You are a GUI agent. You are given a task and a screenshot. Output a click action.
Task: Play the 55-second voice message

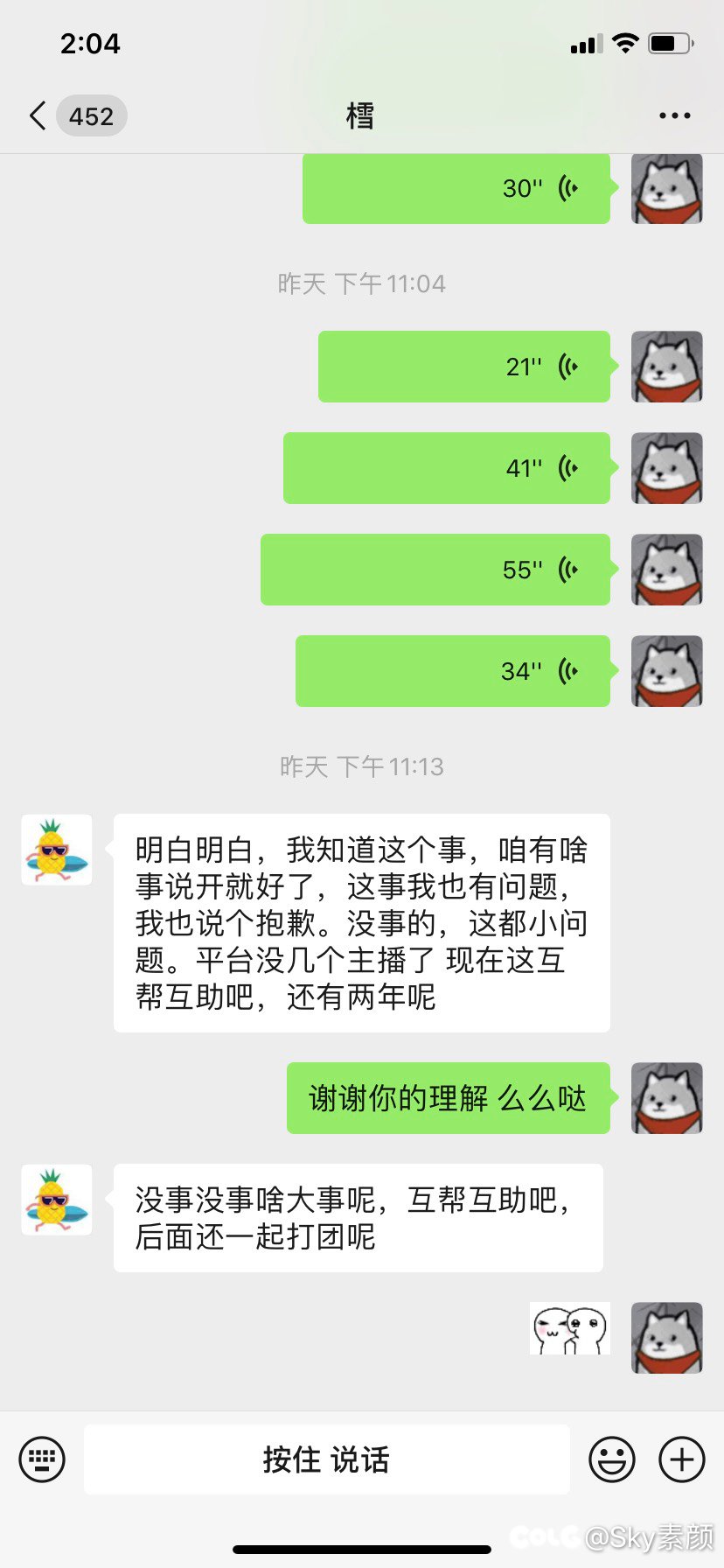435,570
